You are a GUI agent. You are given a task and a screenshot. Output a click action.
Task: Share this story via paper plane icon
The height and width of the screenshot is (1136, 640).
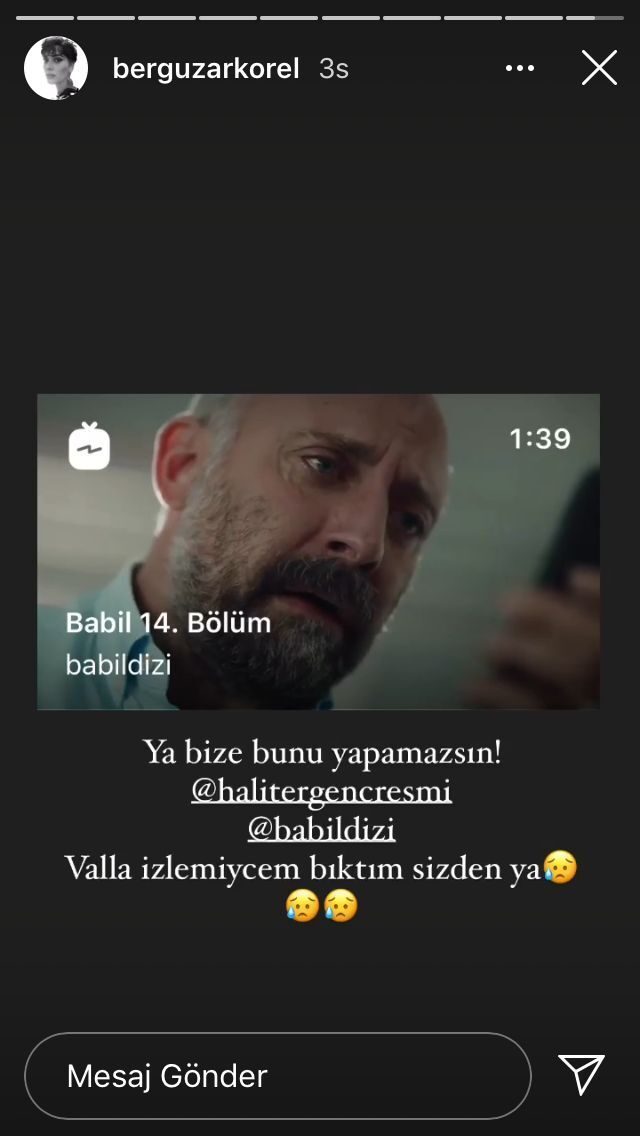581,1074
